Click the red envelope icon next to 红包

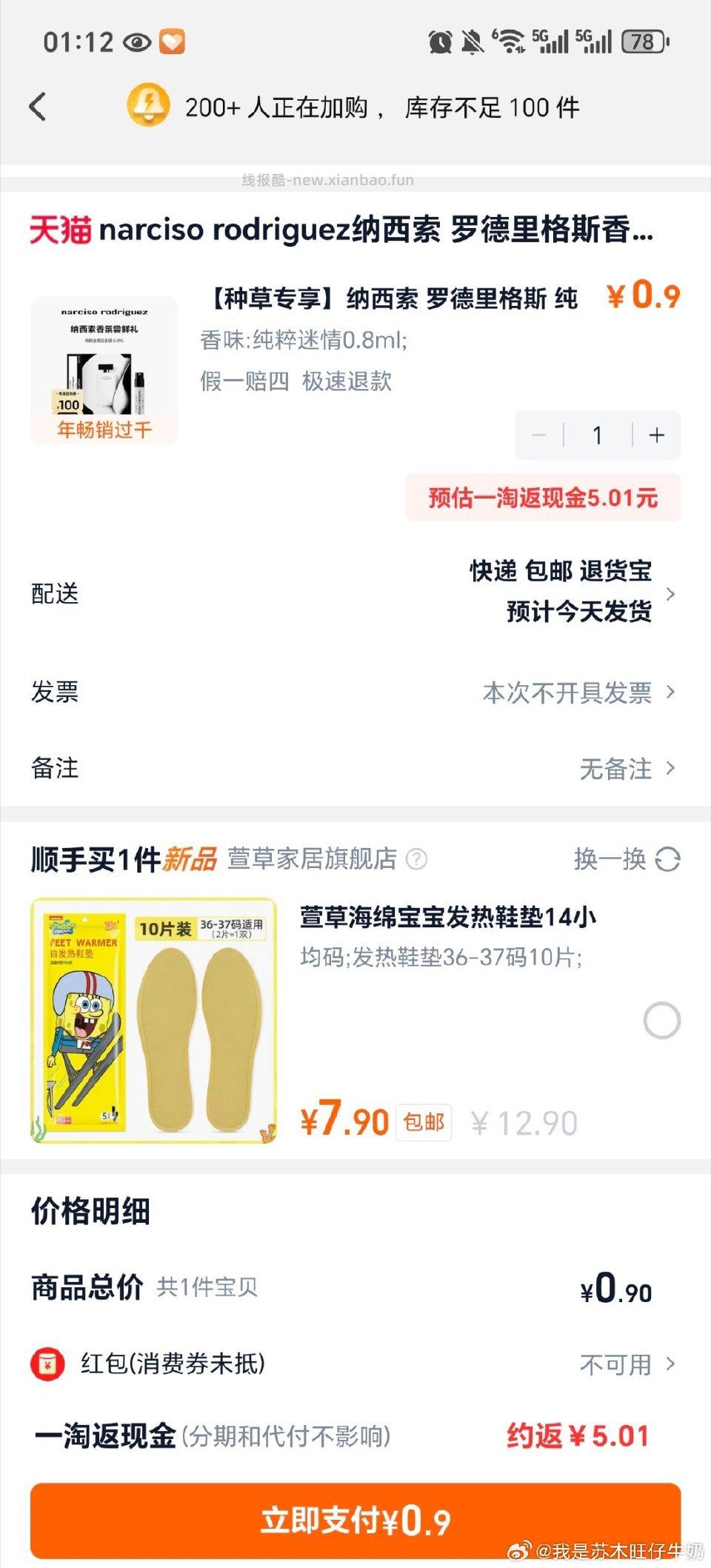47,1362
